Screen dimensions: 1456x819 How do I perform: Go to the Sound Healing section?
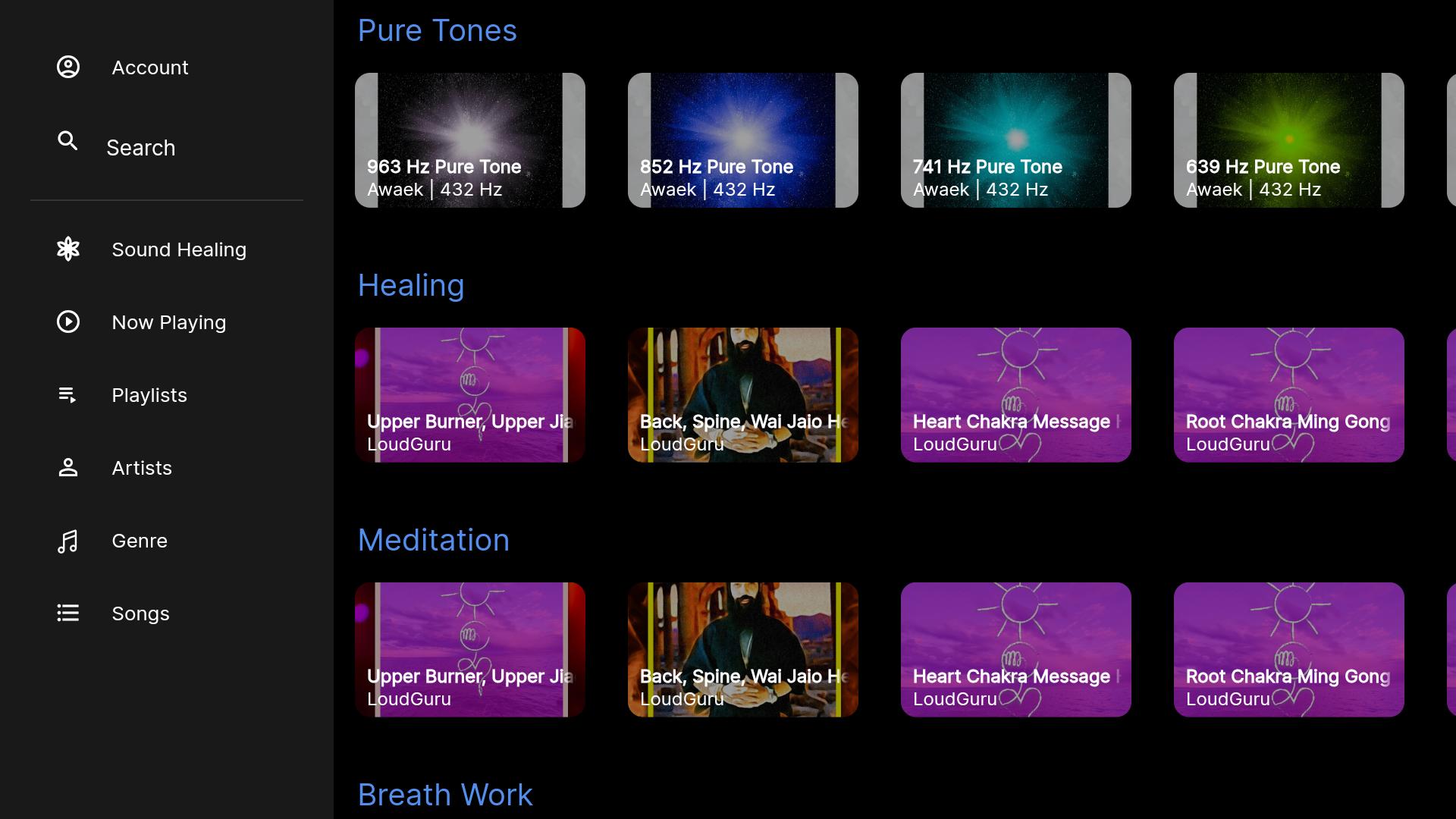[x=178, y=249]
